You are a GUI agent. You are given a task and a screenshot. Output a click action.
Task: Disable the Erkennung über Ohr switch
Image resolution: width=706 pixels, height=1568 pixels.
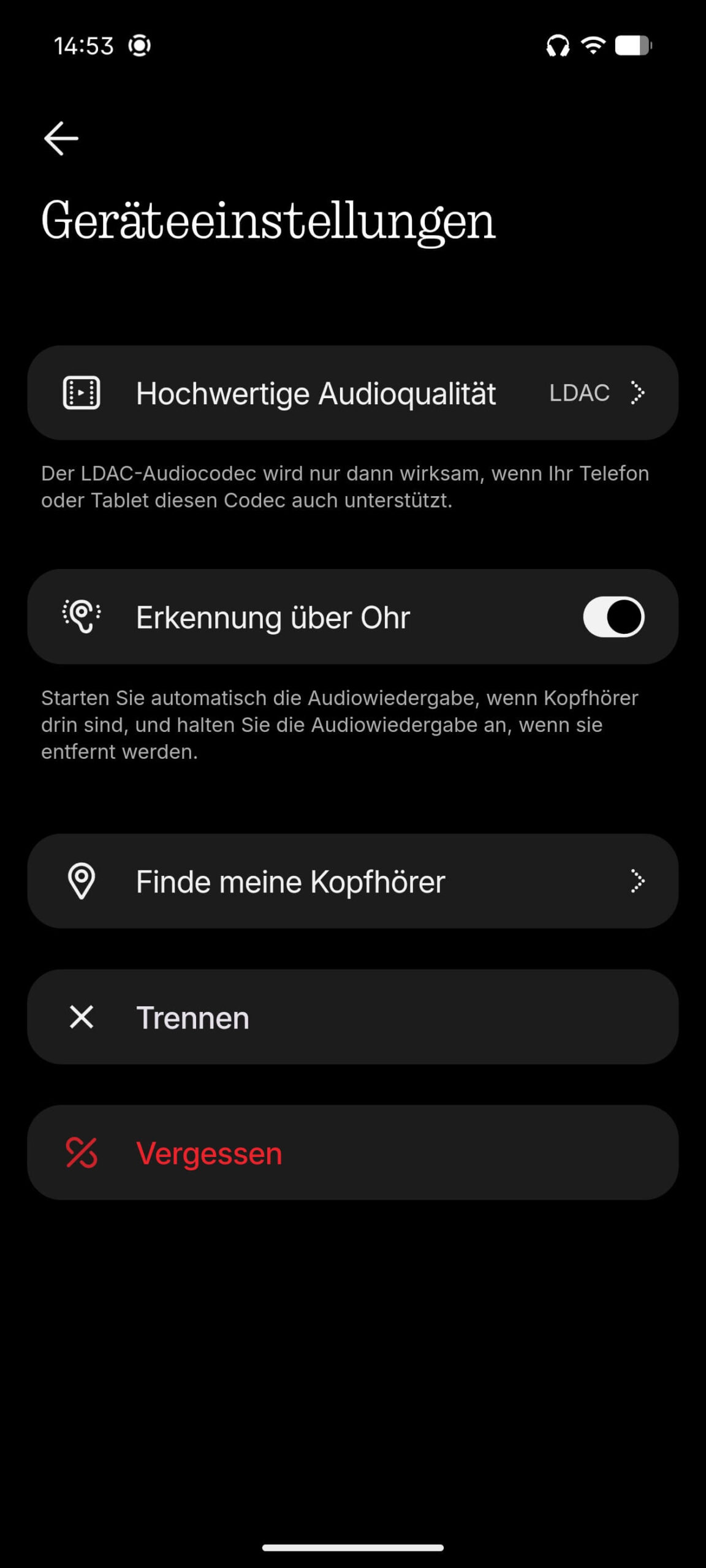(613, 617)
